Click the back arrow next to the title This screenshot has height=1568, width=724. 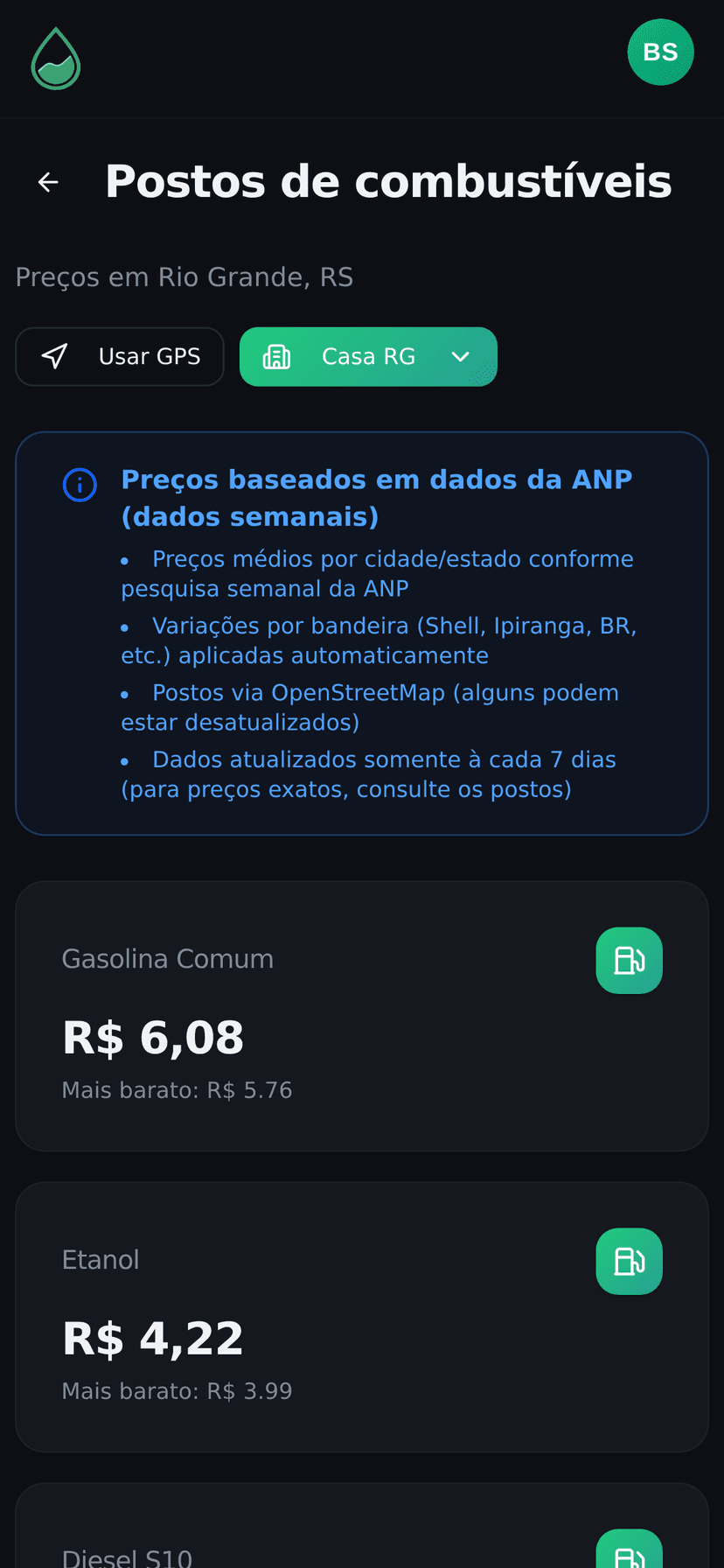point(48,181)
